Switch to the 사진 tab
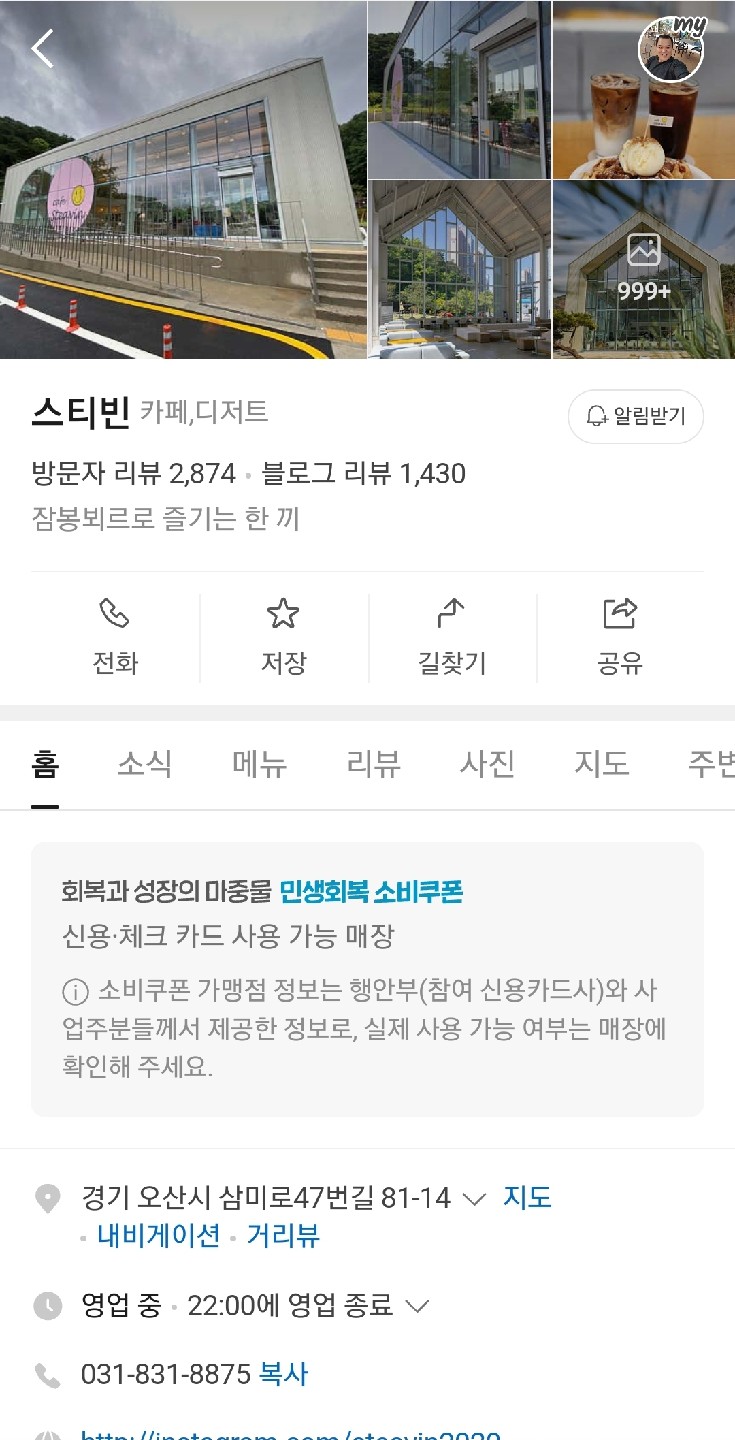Image resolution: width=735 pixels, height=1440 pixels. click(487, 764)
